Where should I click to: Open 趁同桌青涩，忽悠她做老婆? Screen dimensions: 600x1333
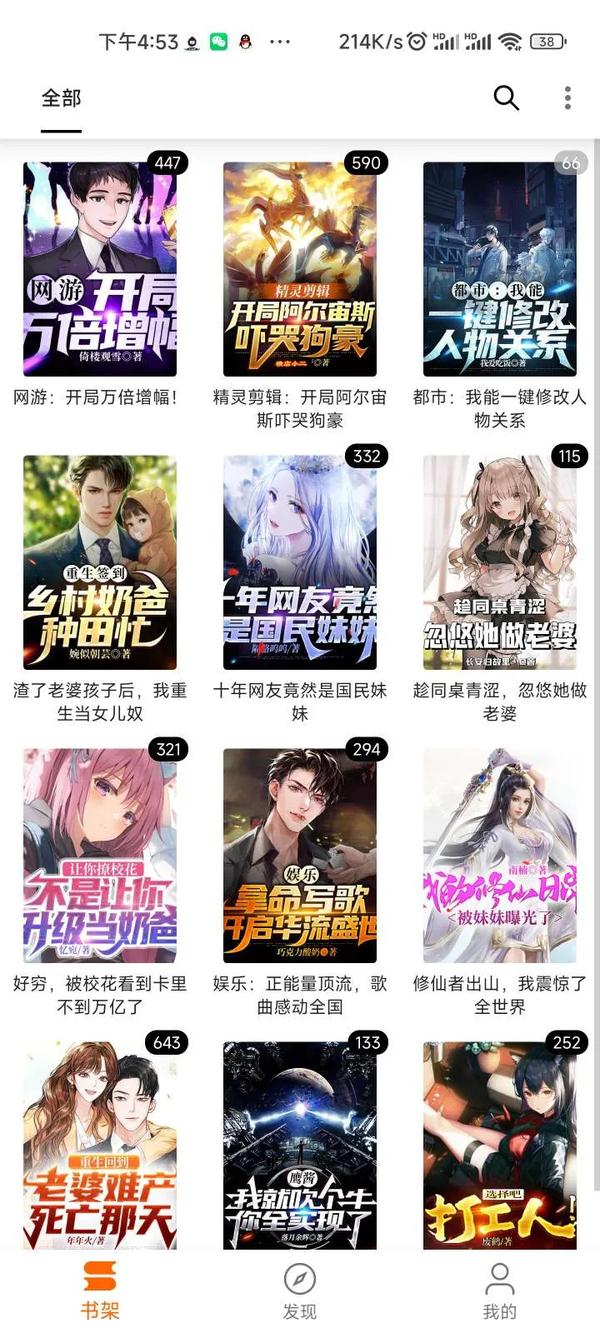click(x=500, y=562)
